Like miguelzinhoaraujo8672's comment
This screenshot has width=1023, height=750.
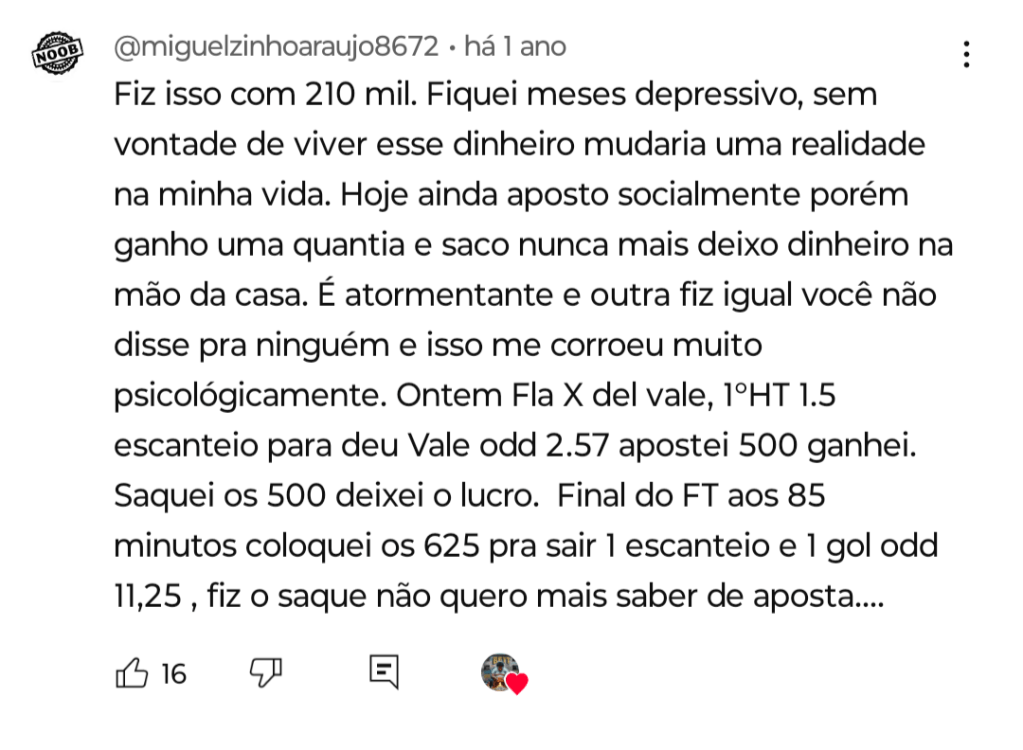tap(133, 673)
